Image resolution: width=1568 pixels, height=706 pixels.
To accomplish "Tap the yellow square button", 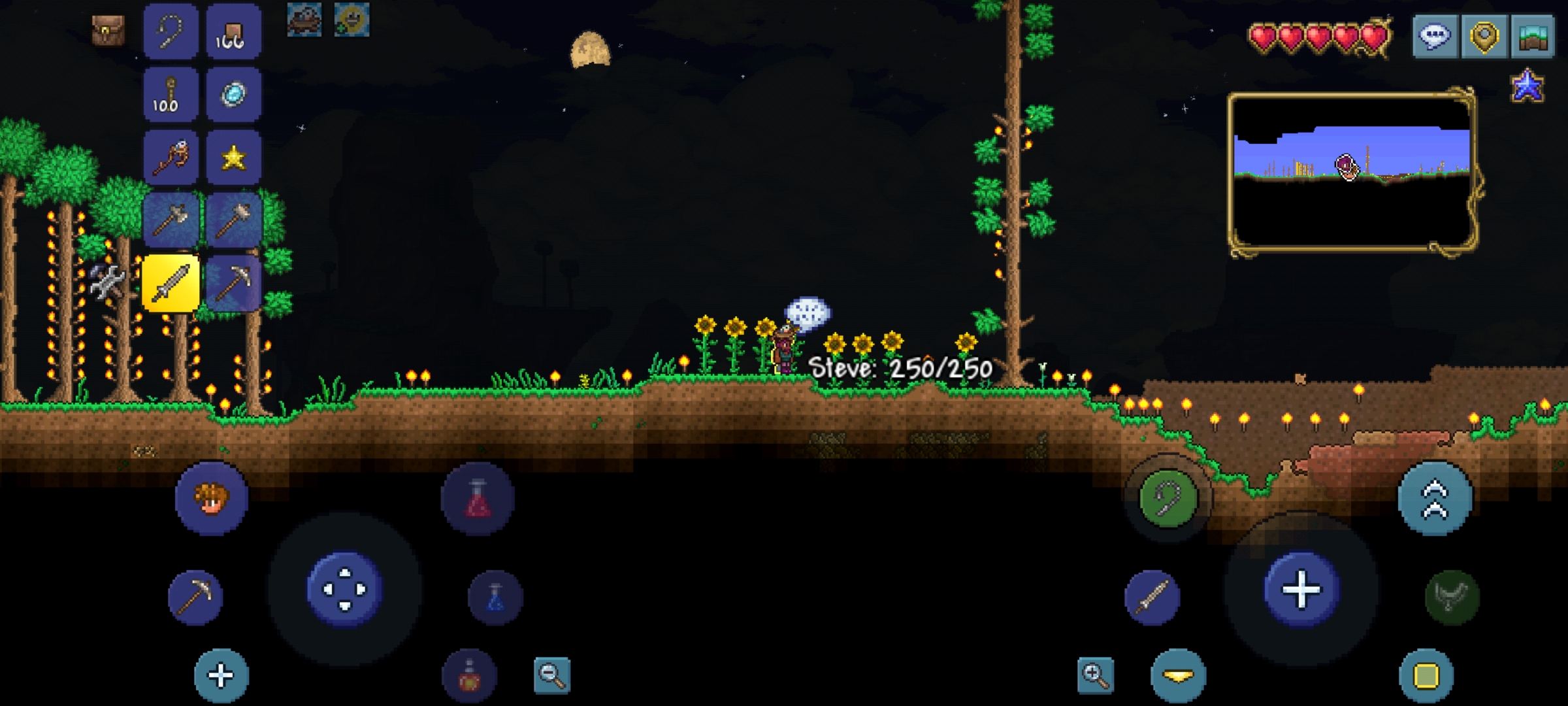I will [1426, 676].
